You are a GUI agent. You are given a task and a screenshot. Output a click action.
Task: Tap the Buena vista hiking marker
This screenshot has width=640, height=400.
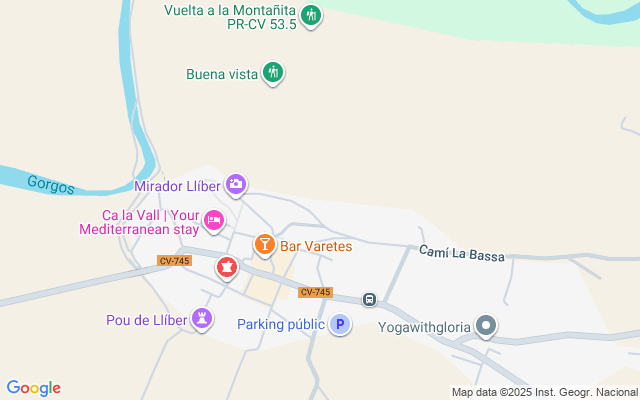pyautogui.click(x=273, y=72)
